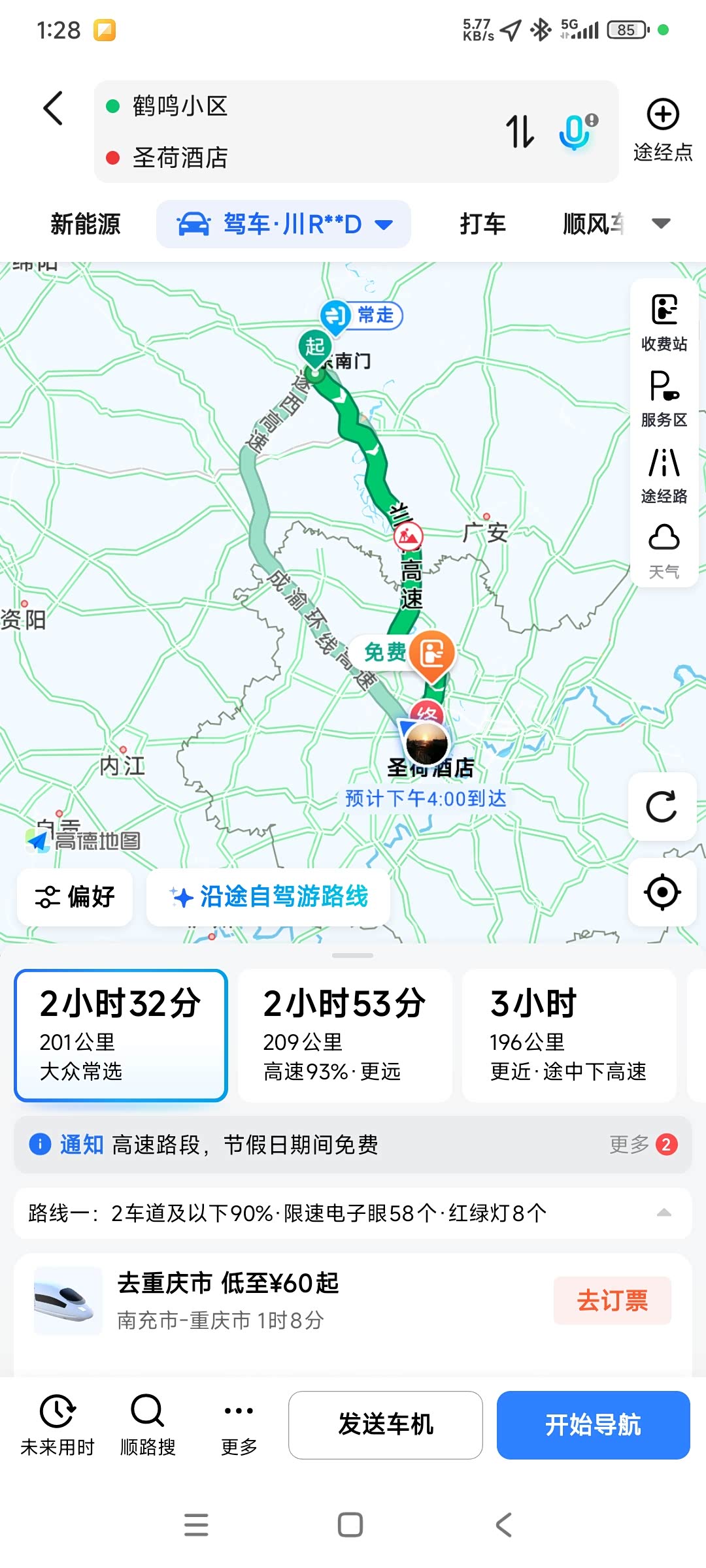Refresh the route
Screen dimensions: 706x1568
coord(662,806)
